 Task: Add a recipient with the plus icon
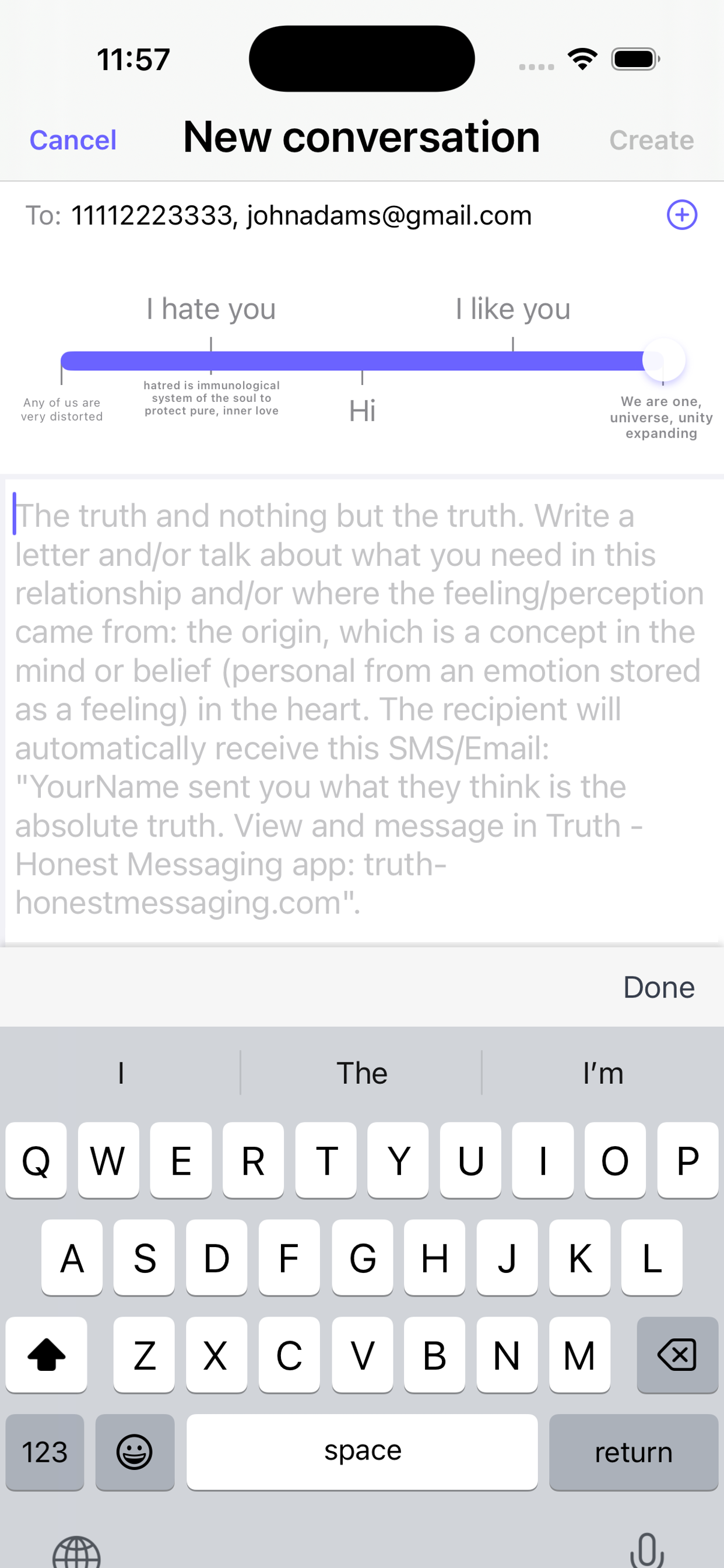[x=681, y=215]
